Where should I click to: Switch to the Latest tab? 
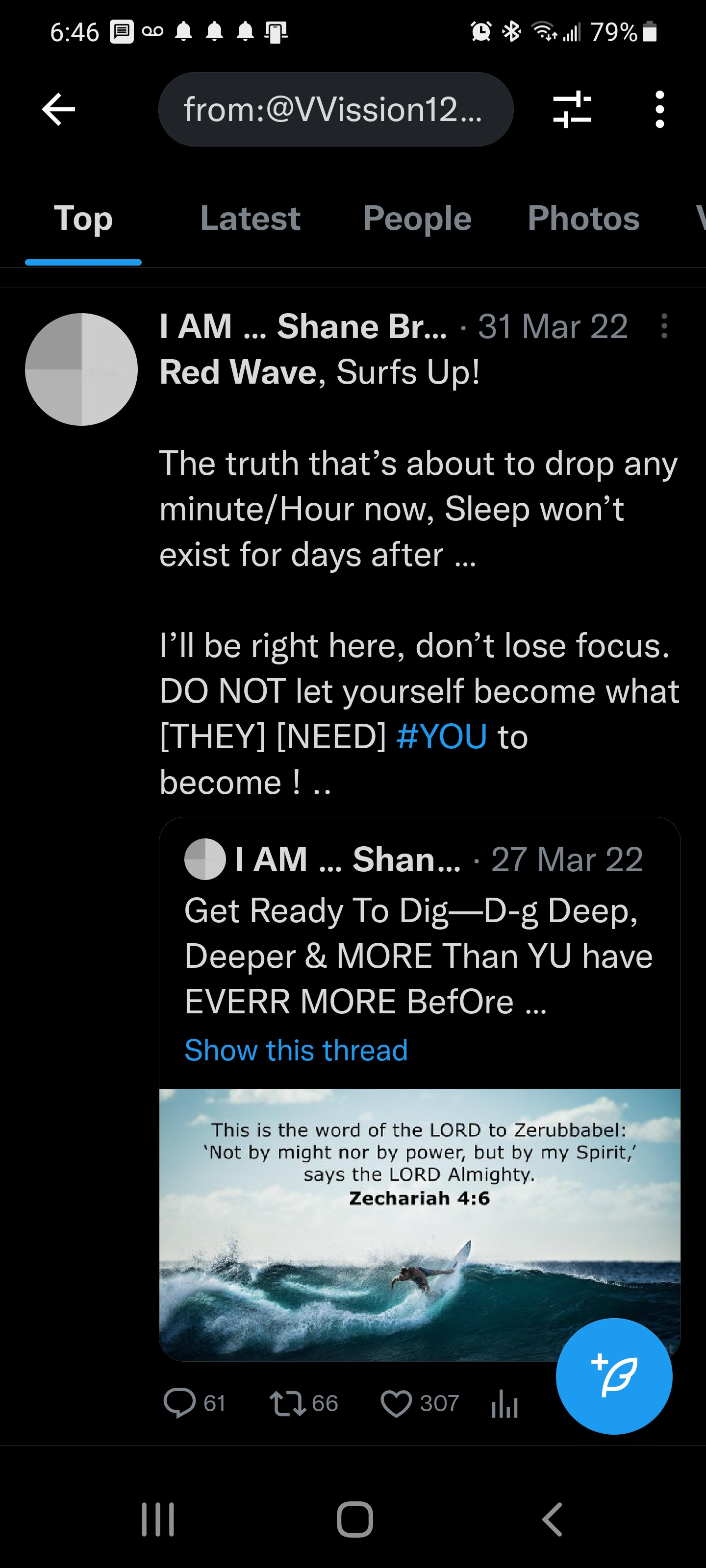pos(250,219)
